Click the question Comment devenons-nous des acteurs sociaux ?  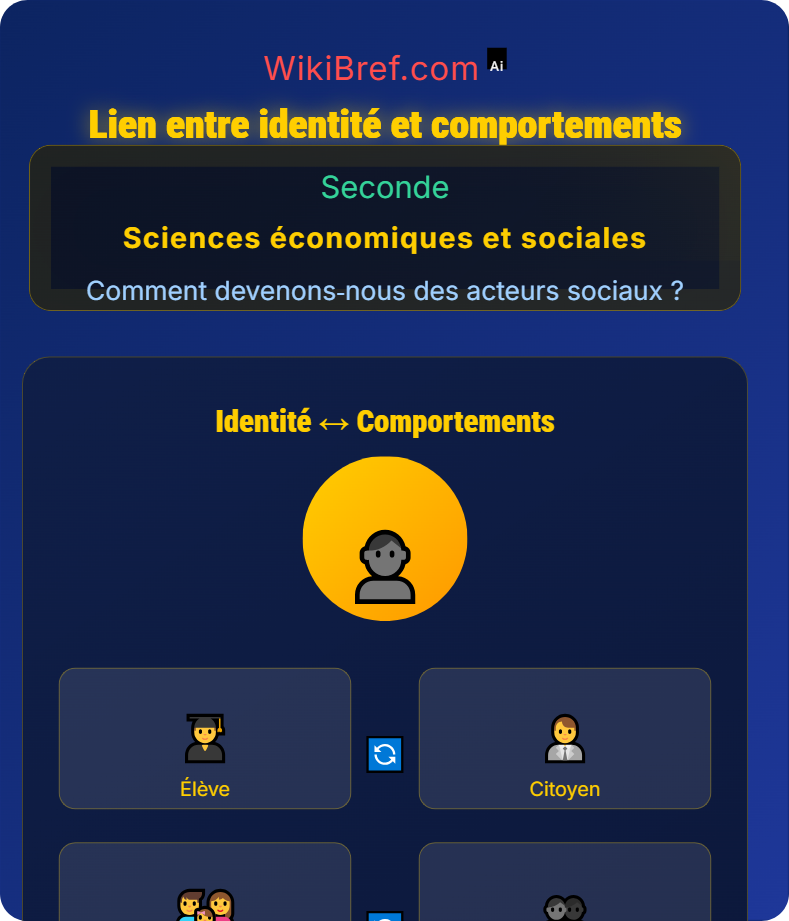click(x=386, y=291)
